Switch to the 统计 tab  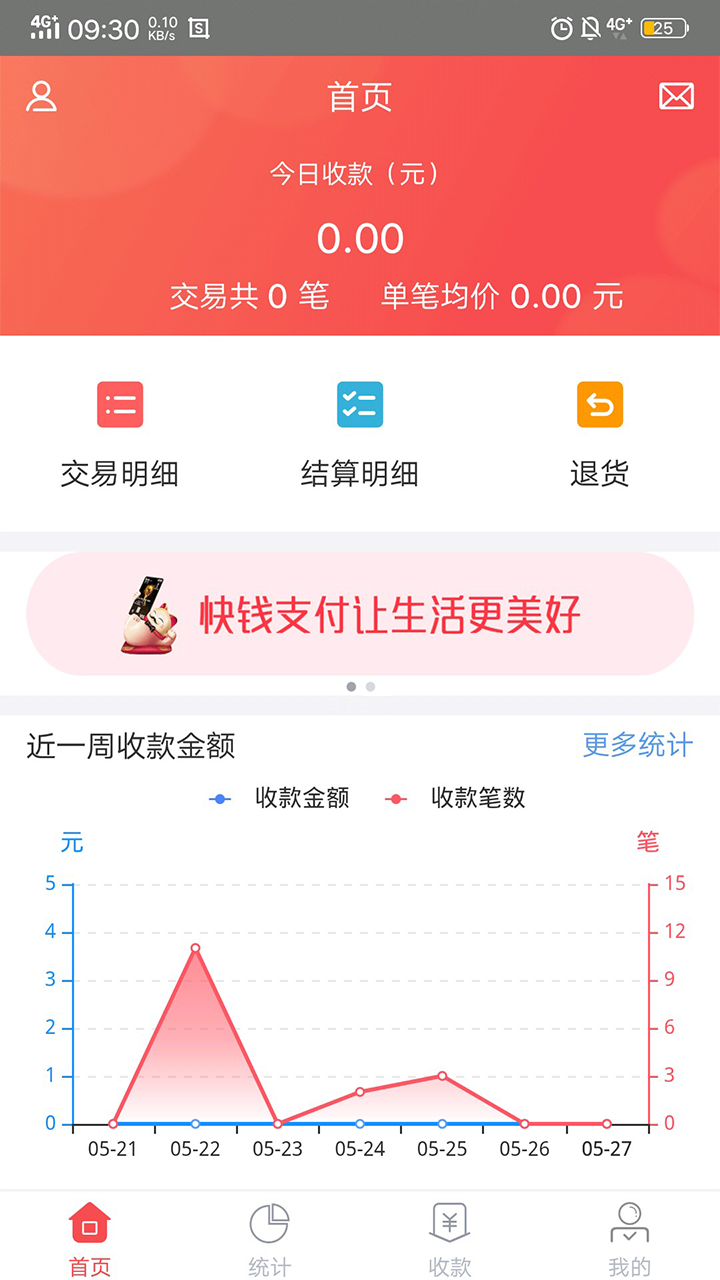click(268, 1238)
